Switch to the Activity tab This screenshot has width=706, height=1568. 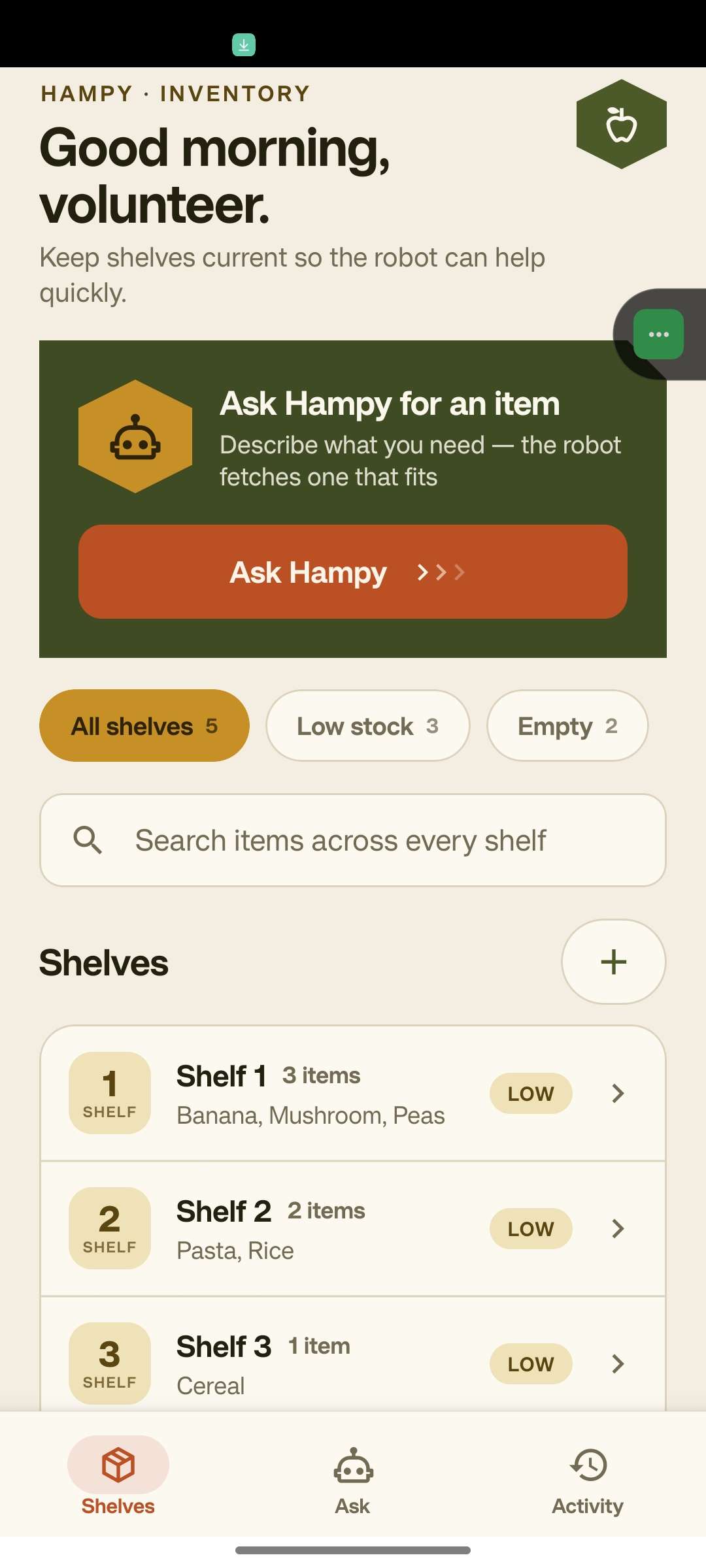pos(588,1481)
